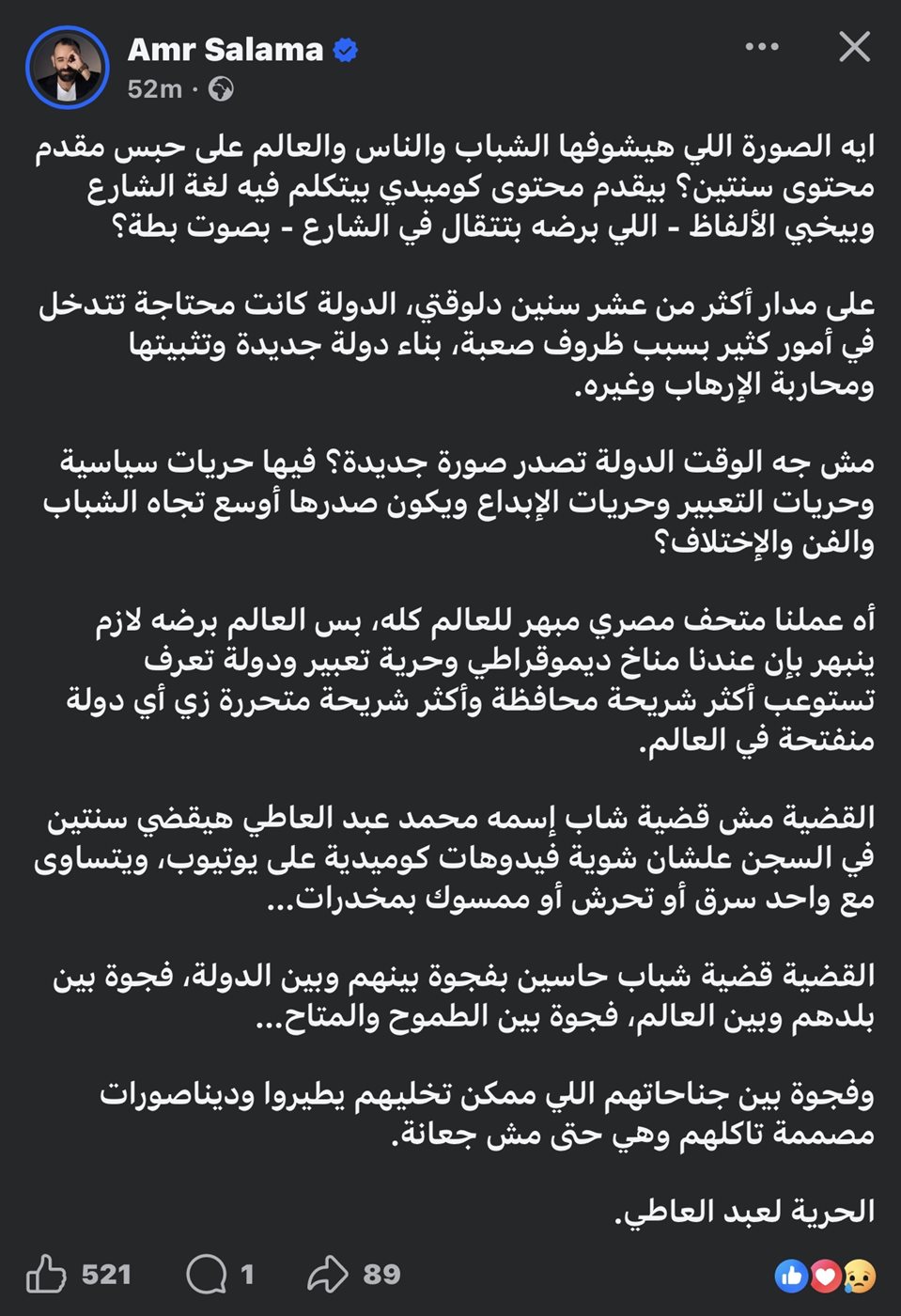This screenshot has width=901, height=1316.
Task: View who reacted to the post
Action: [x=825, y=1276]
